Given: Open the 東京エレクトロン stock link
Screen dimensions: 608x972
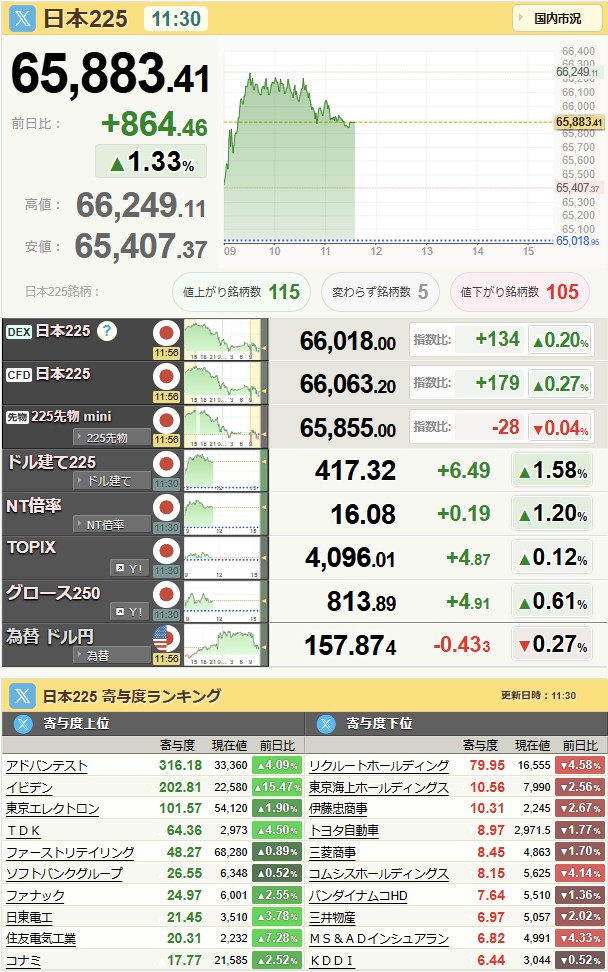Looking at the screenshot, I should coord(53,809).
